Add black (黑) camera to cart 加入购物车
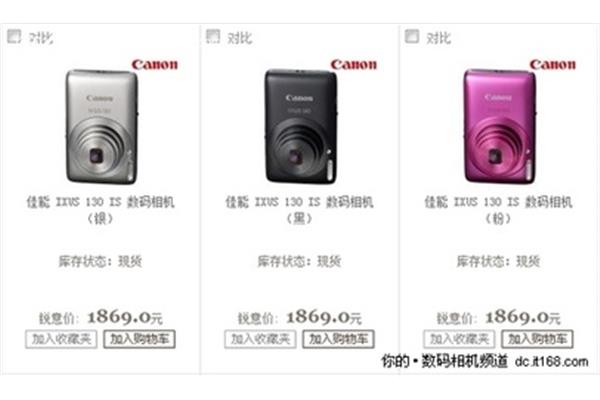Screen dimensions: 600x400 point(340,339)
